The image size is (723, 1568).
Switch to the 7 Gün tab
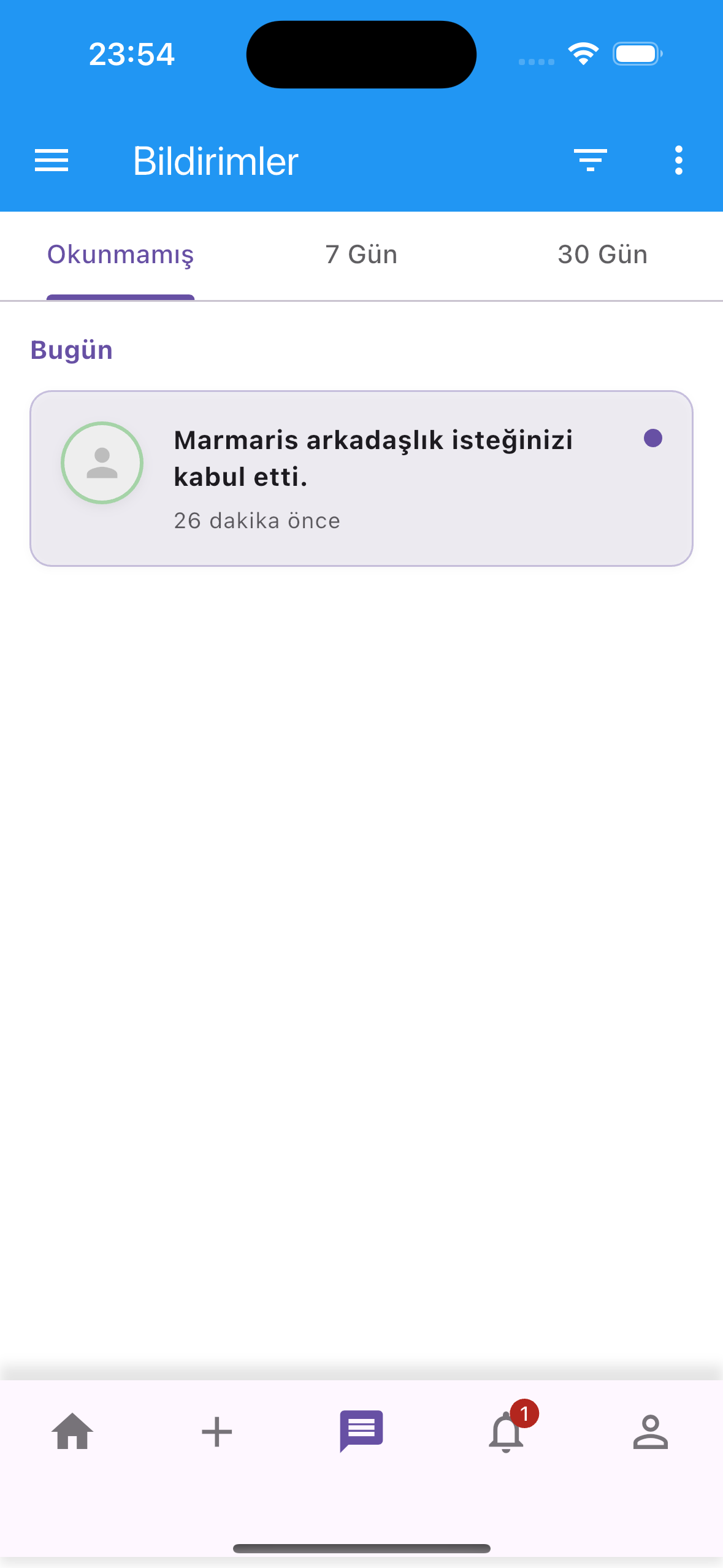361,255
